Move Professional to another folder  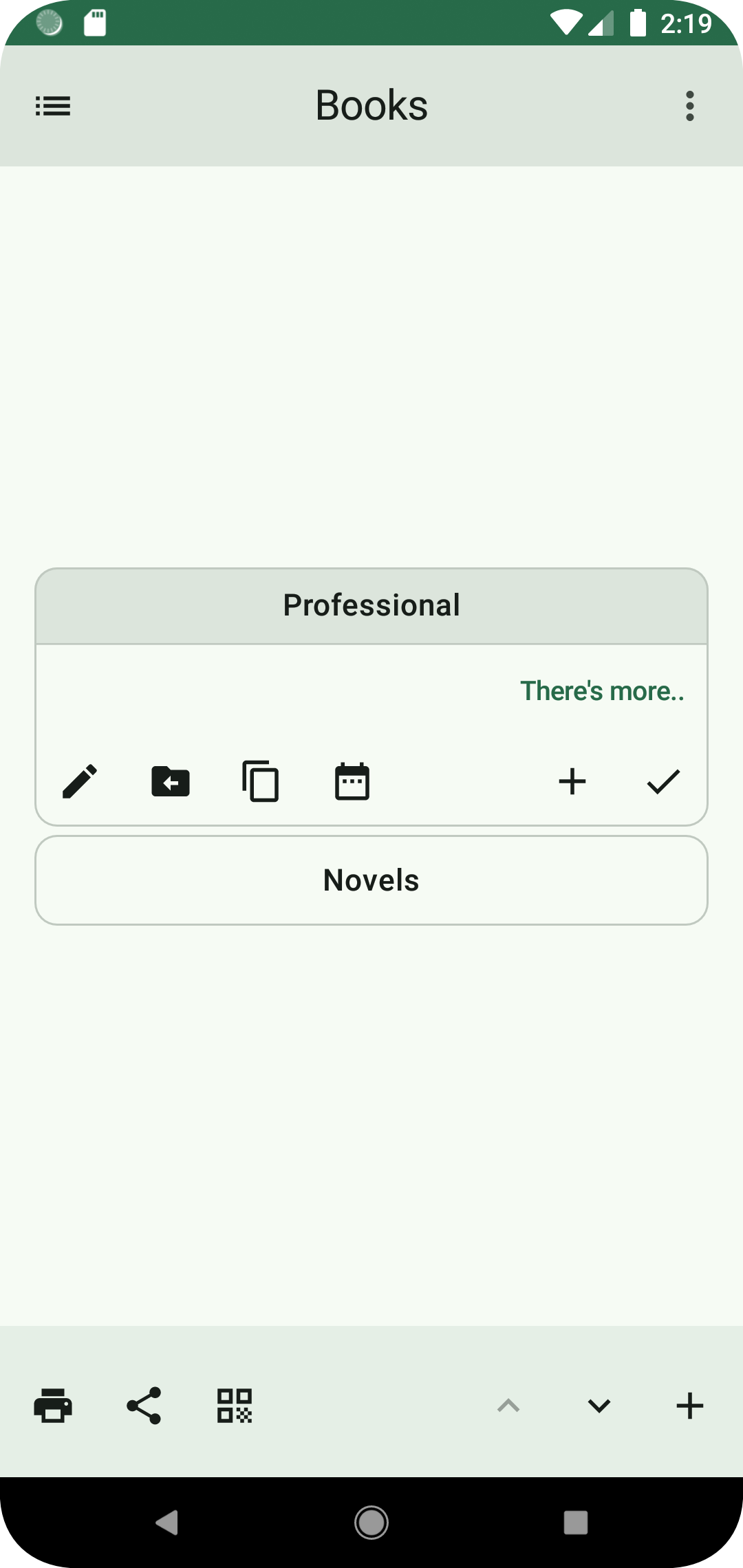pyautogui.click(x=170, y=781)
